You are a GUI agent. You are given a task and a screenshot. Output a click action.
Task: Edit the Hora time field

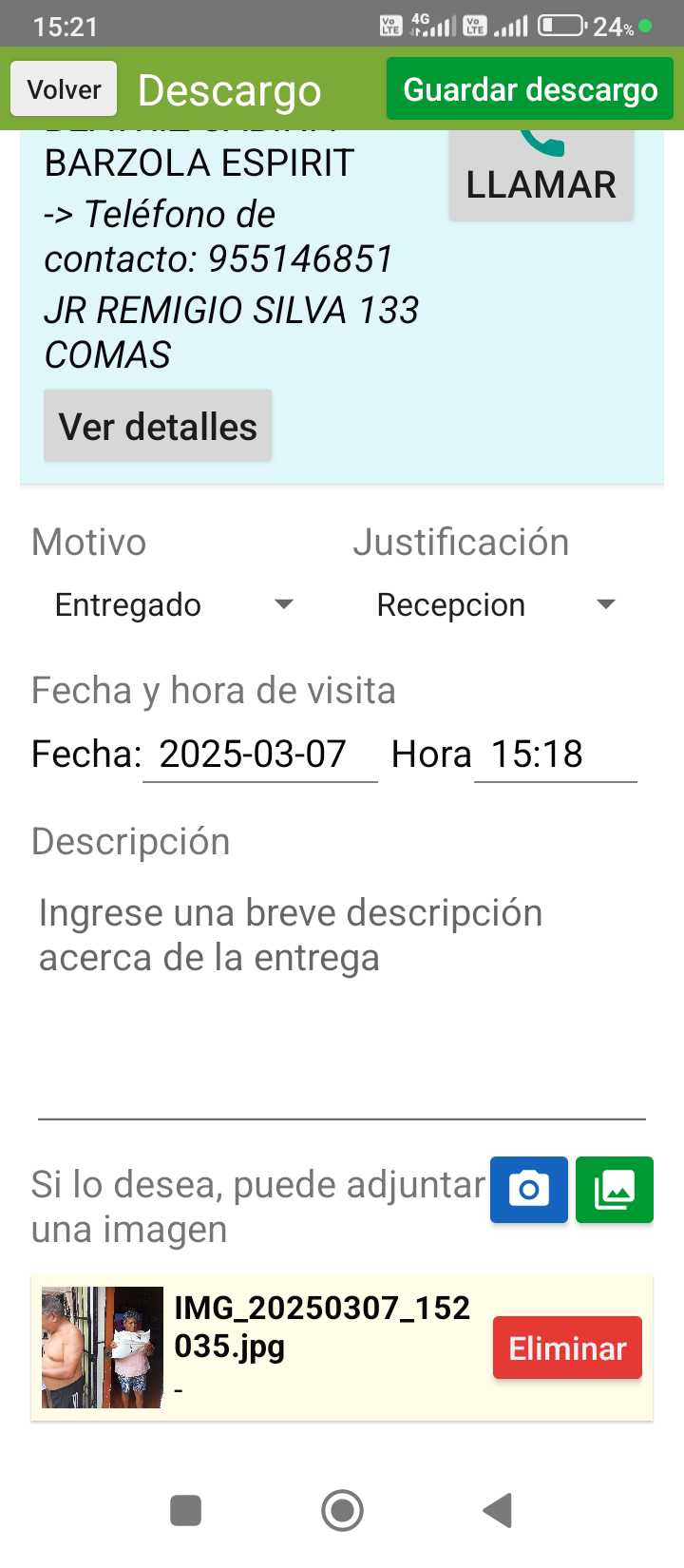click(x=555, y=755)
